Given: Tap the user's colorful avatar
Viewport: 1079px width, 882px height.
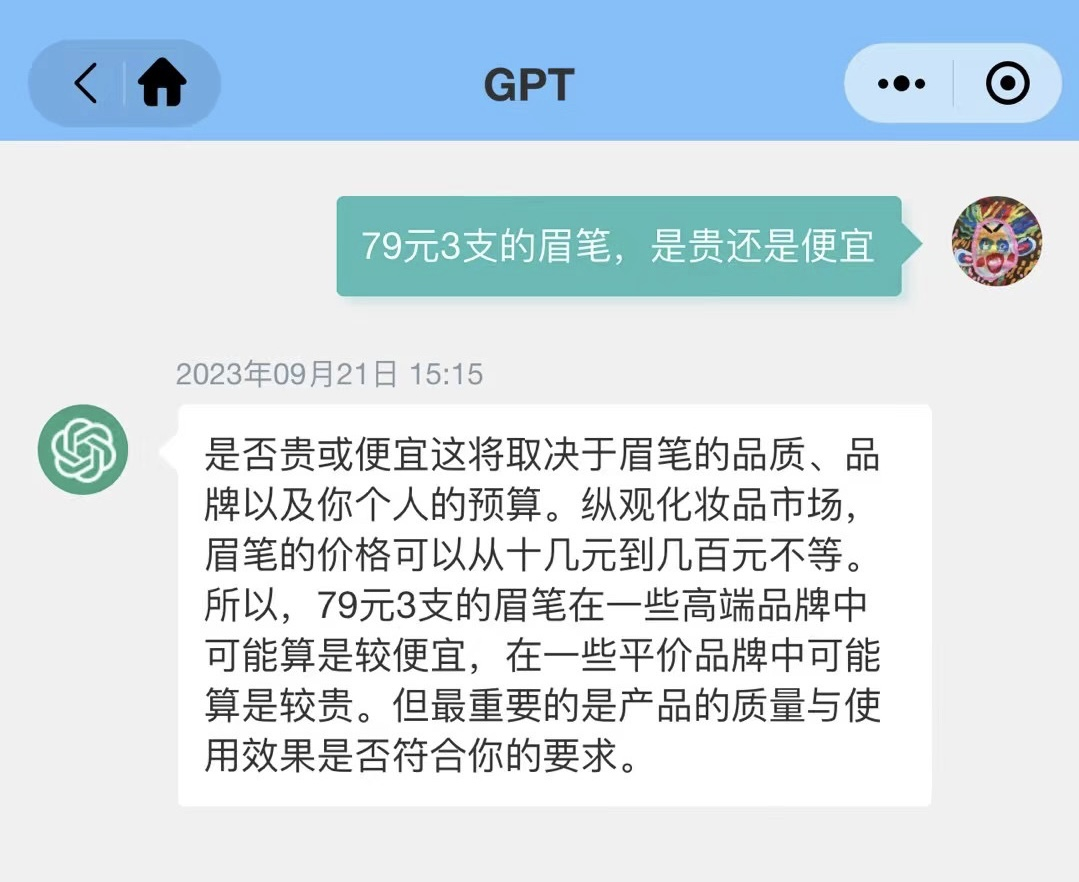Looking at the screenshot, I should (x=996, y=241).
